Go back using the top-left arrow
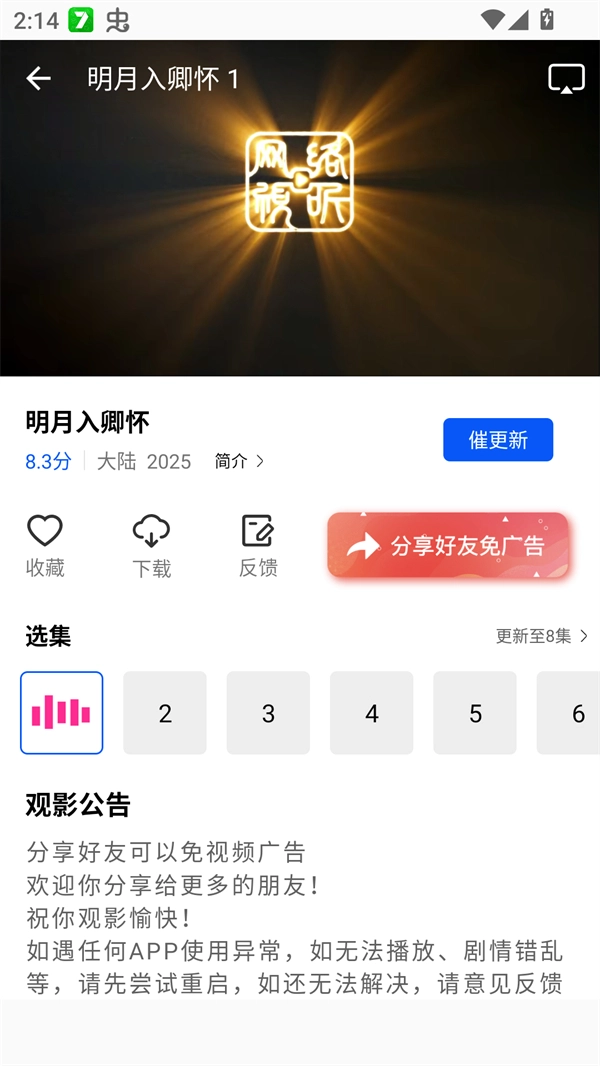Screen dimensions: 600x1066 tap(38, 78)
